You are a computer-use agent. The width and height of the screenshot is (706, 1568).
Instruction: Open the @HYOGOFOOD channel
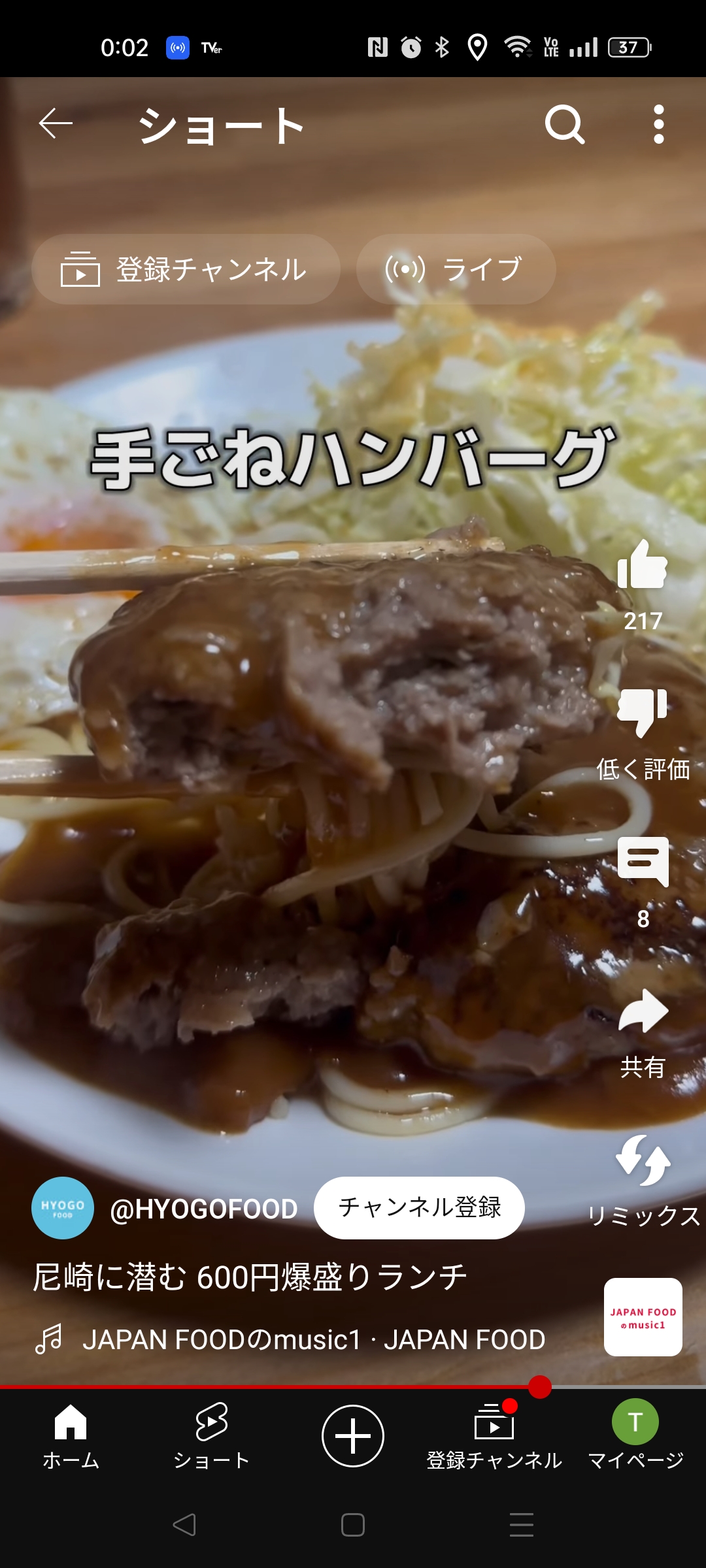click(204, 1209)
